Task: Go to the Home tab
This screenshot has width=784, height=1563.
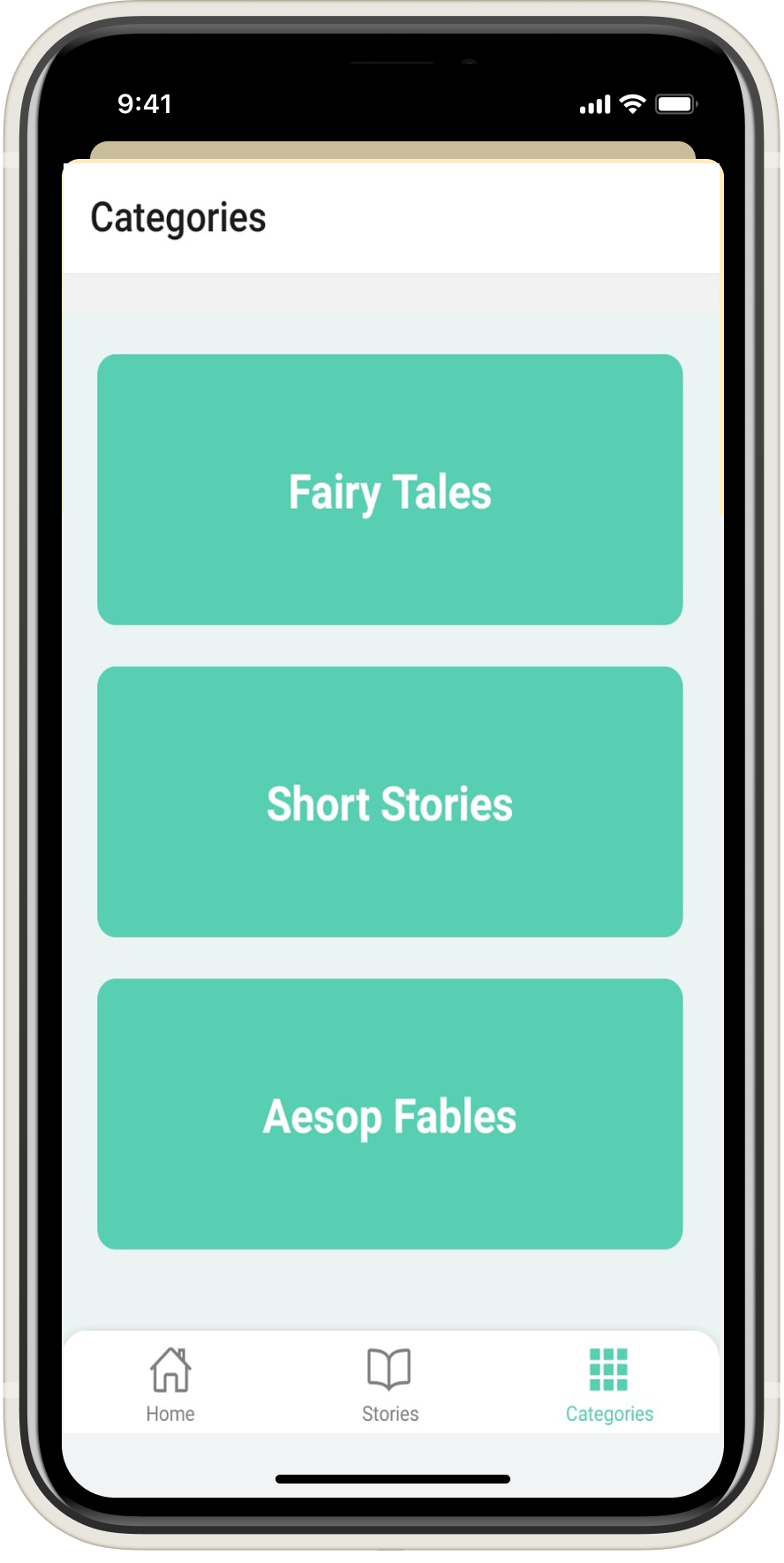Action: coord(170,1383)
